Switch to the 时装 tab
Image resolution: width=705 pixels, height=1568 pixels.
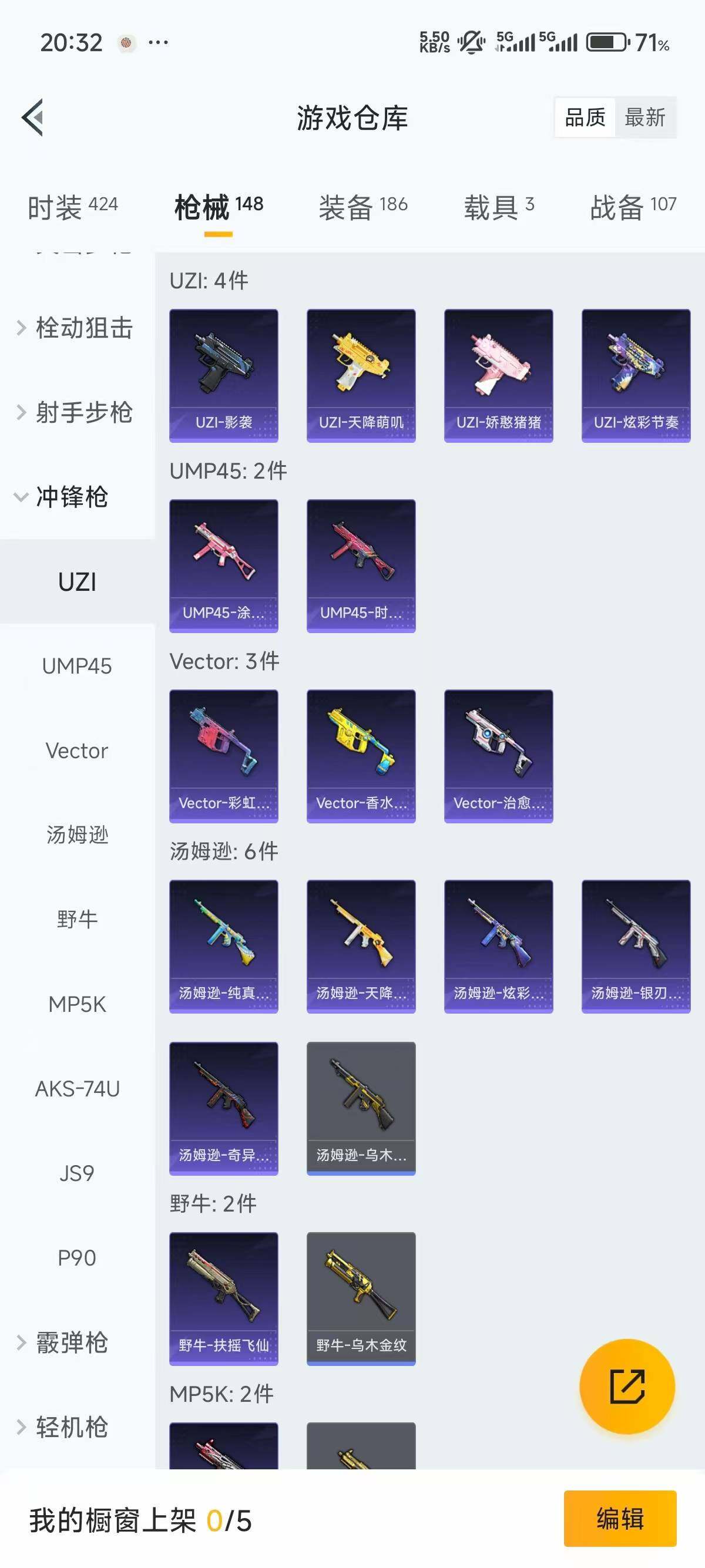point(72,207)
